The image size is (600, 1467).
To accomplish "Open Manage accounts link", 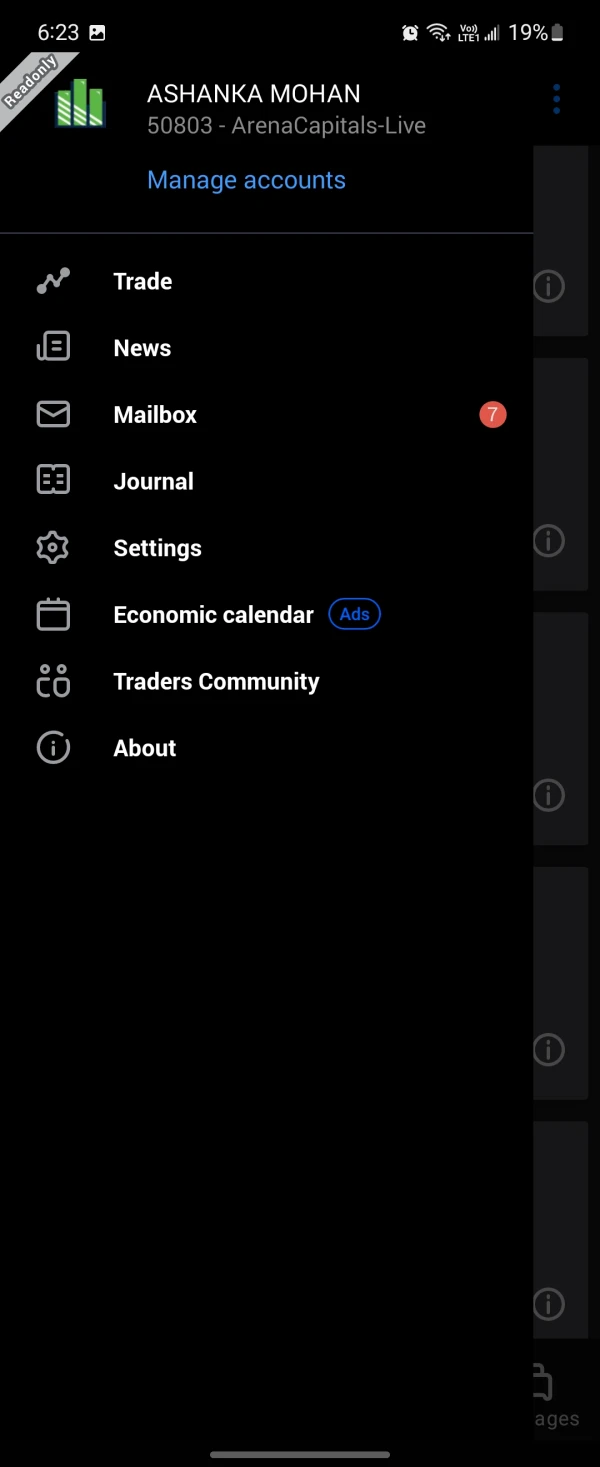I will [x=246, y=180].
